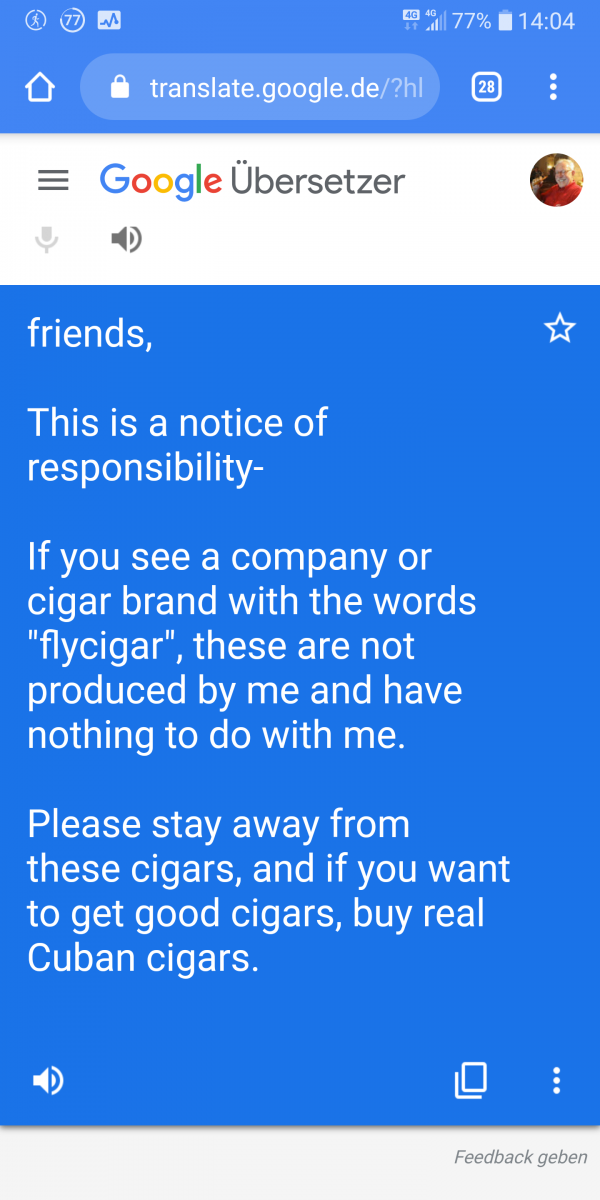The width and height of the screenshot is (600, 1200).
Task: Save this translation with the star
Action: click(x=560, y=328)
